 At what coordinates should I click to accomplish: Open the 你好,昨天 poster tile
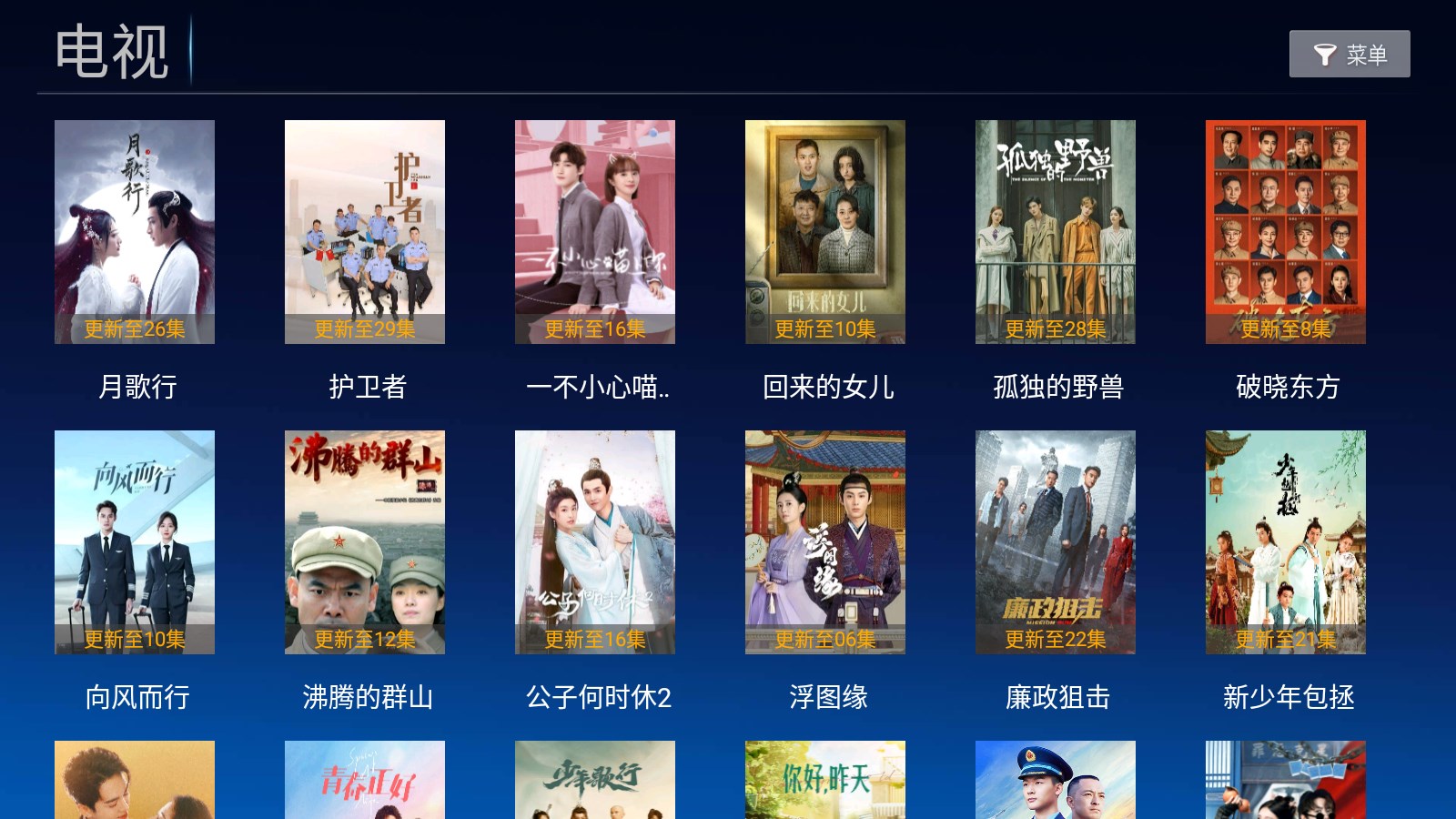tap(825, 781)
